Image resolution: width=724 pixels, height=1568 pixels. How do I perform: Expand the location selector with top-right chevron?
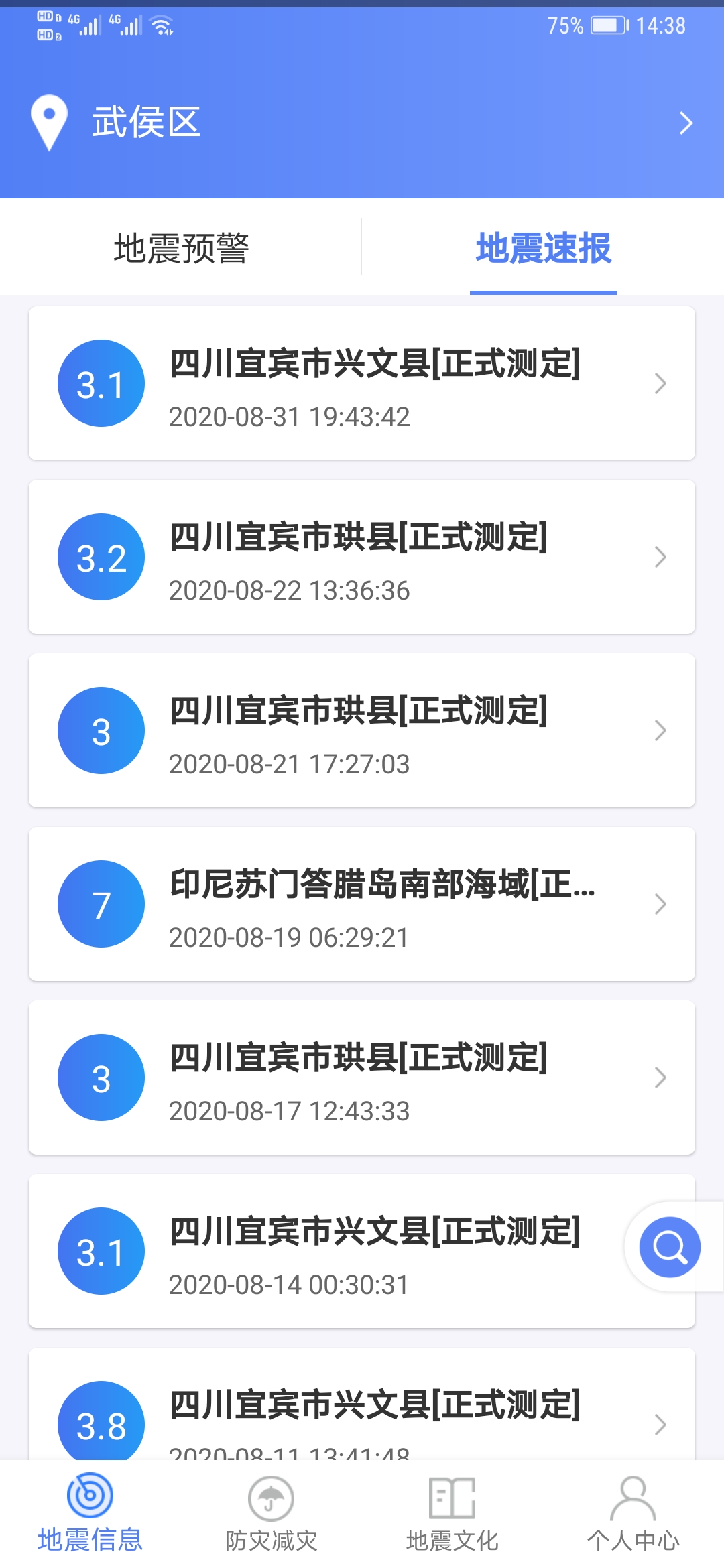coord(685,123)
